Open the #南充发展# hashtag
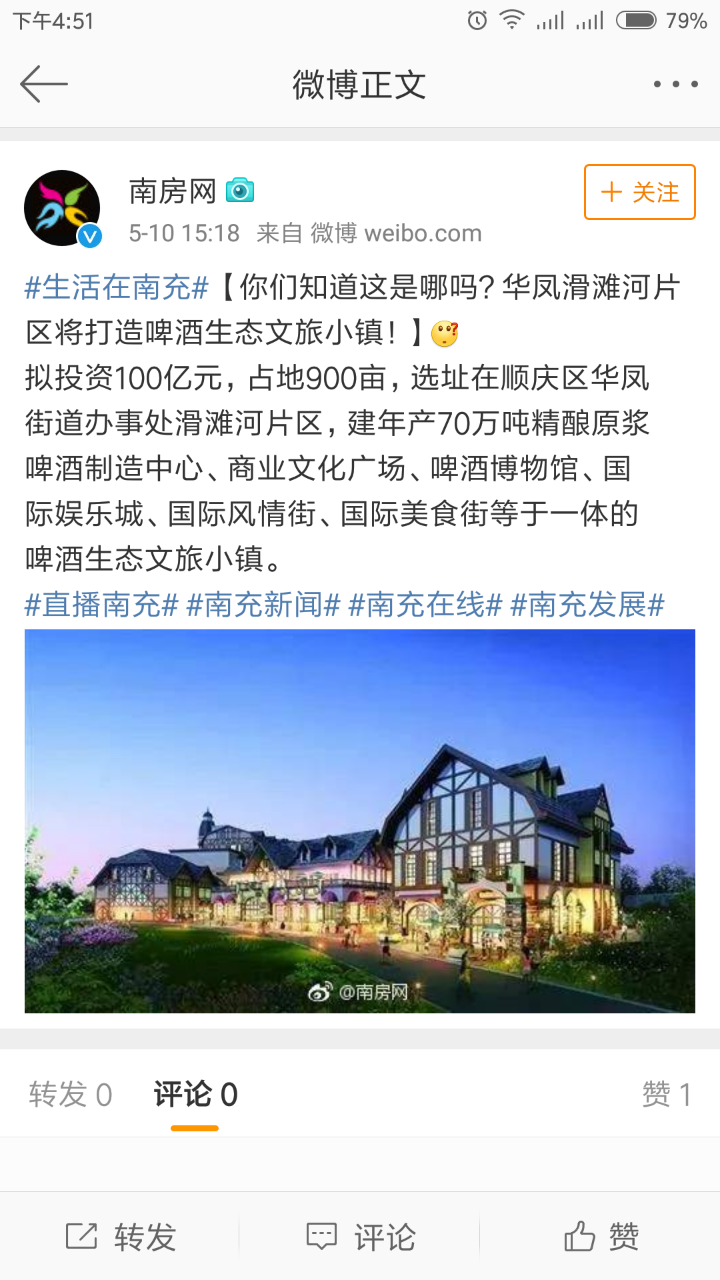This screenshot has width=720, height=1280. point(587,604)
